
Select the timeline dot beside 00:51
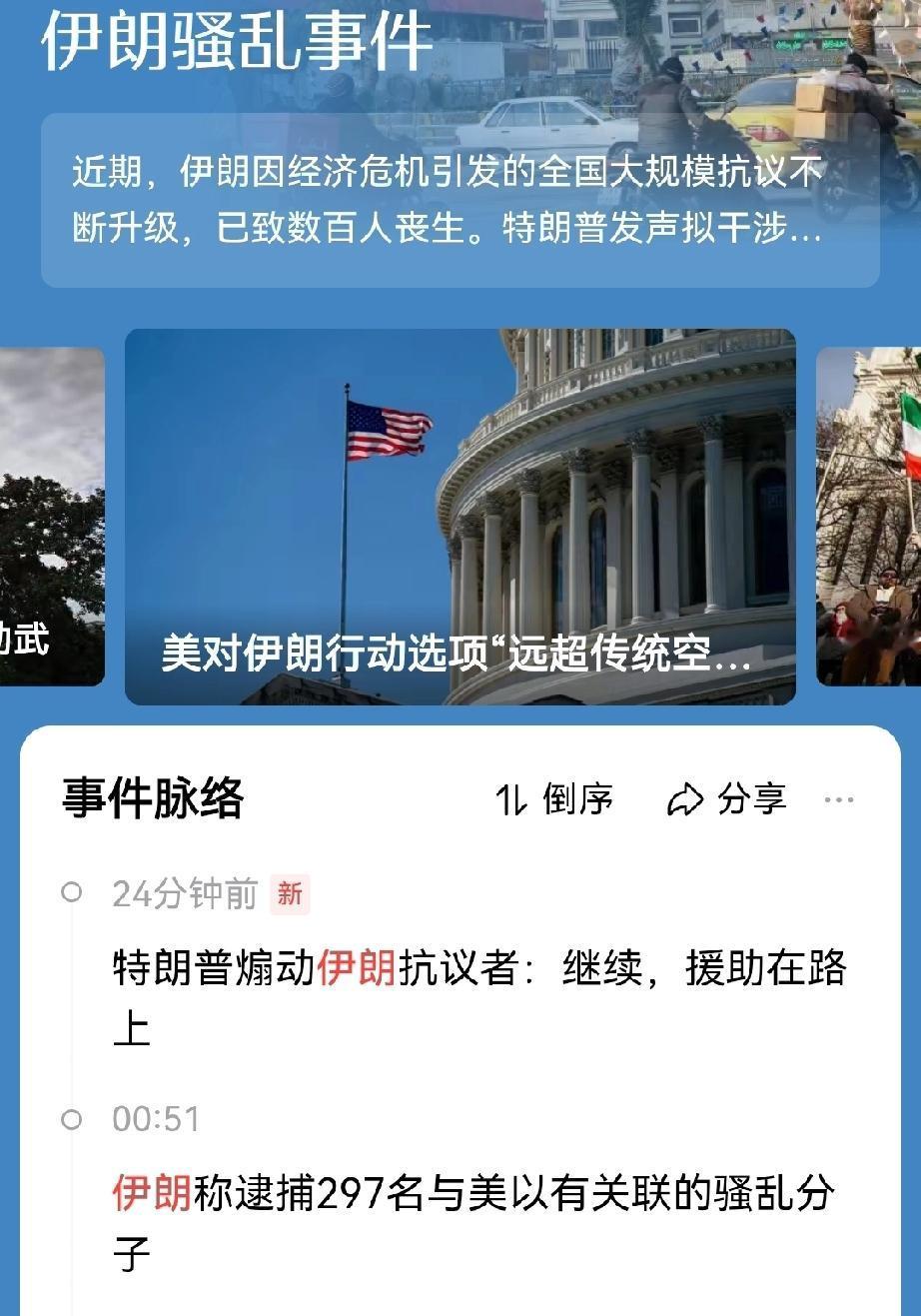(x=70, y=1118)
